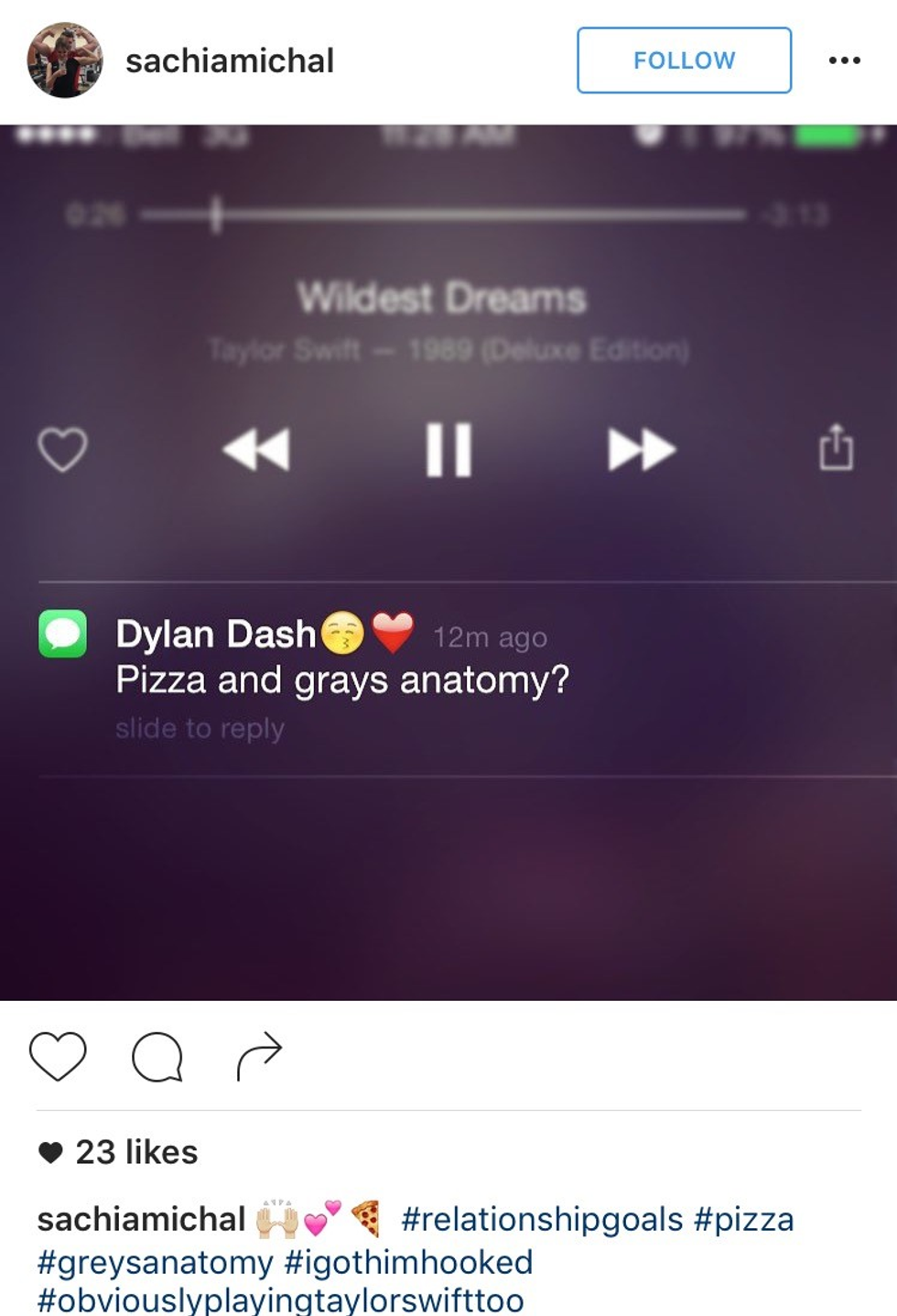Share the post using the arrow icon

260,1056
